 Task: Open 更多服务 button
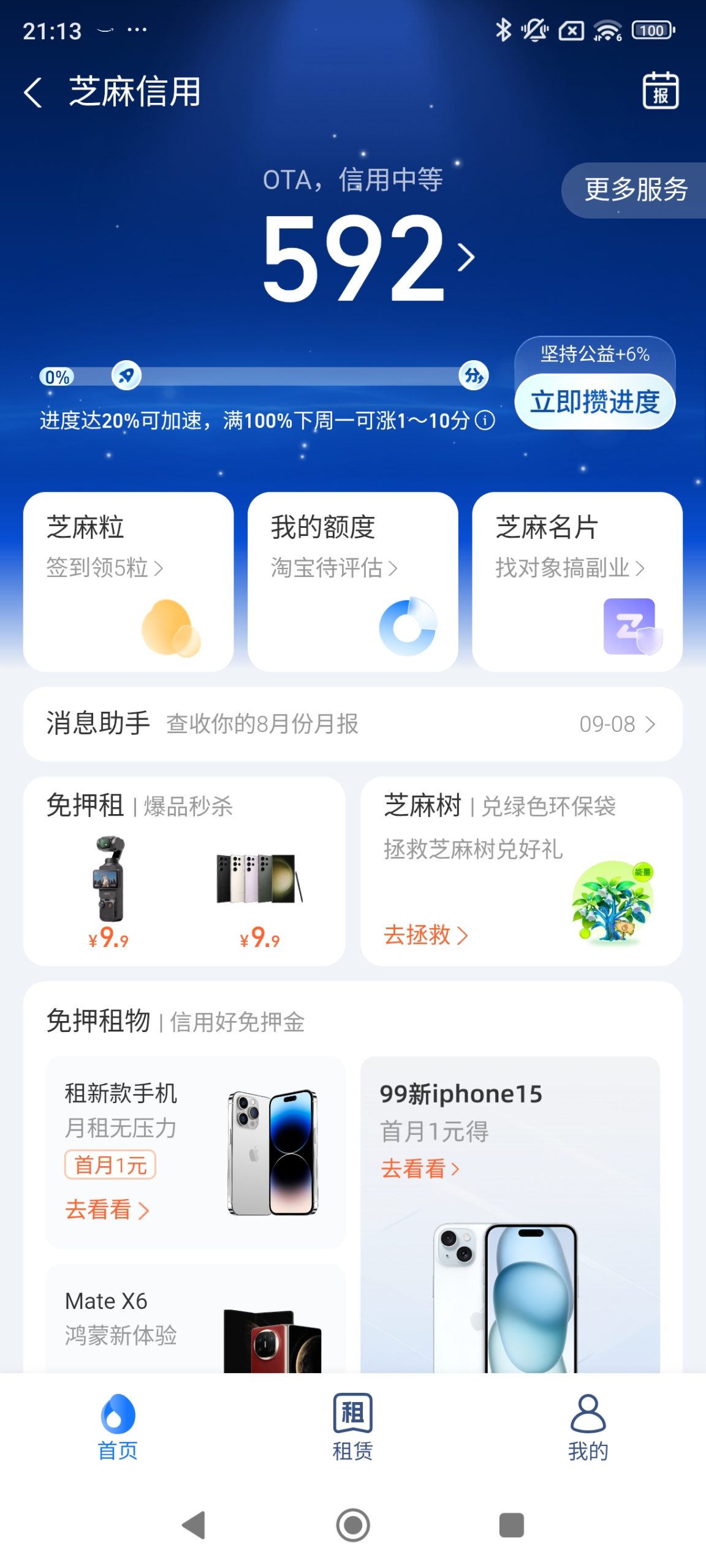point(635,190)
